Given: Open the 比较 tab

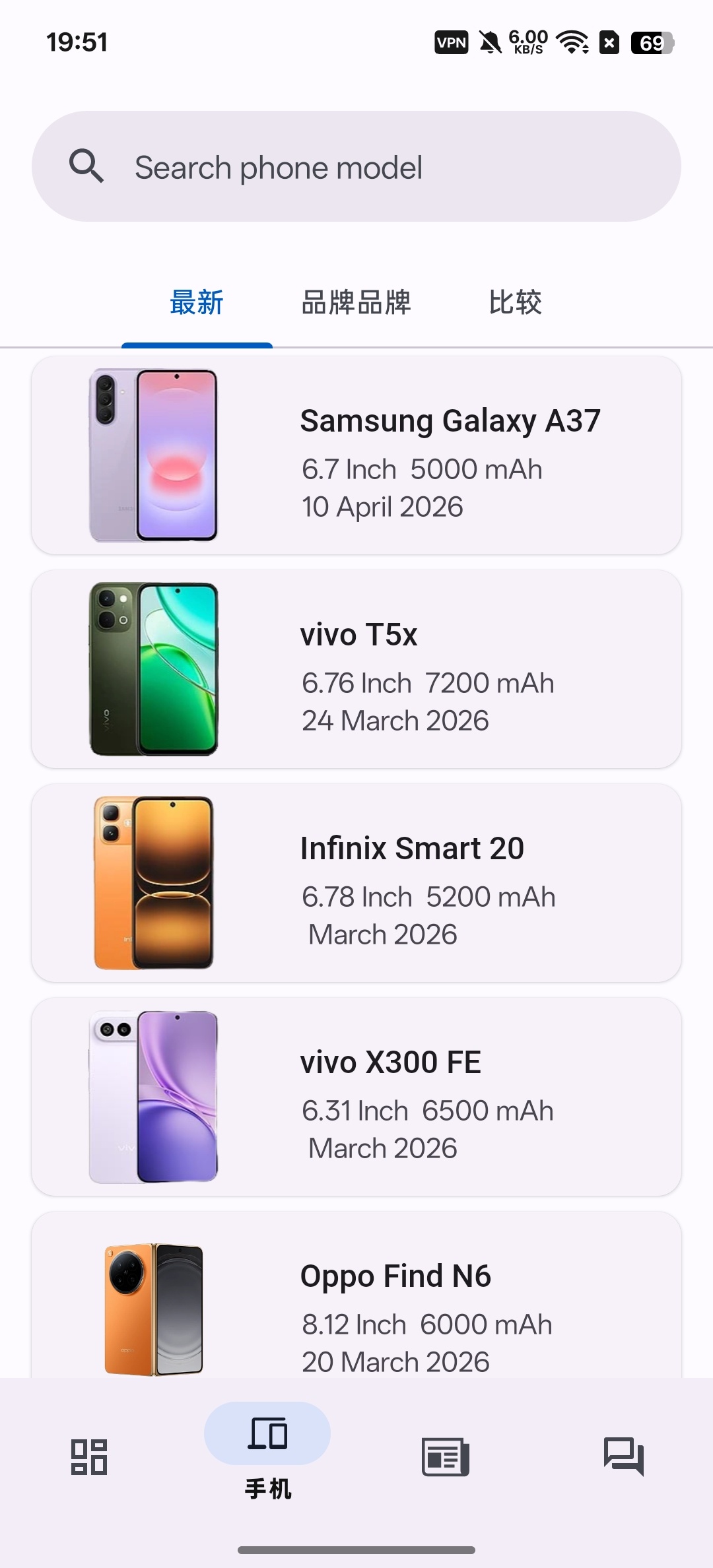Looking at the screenshot, I should pos(516,303).
